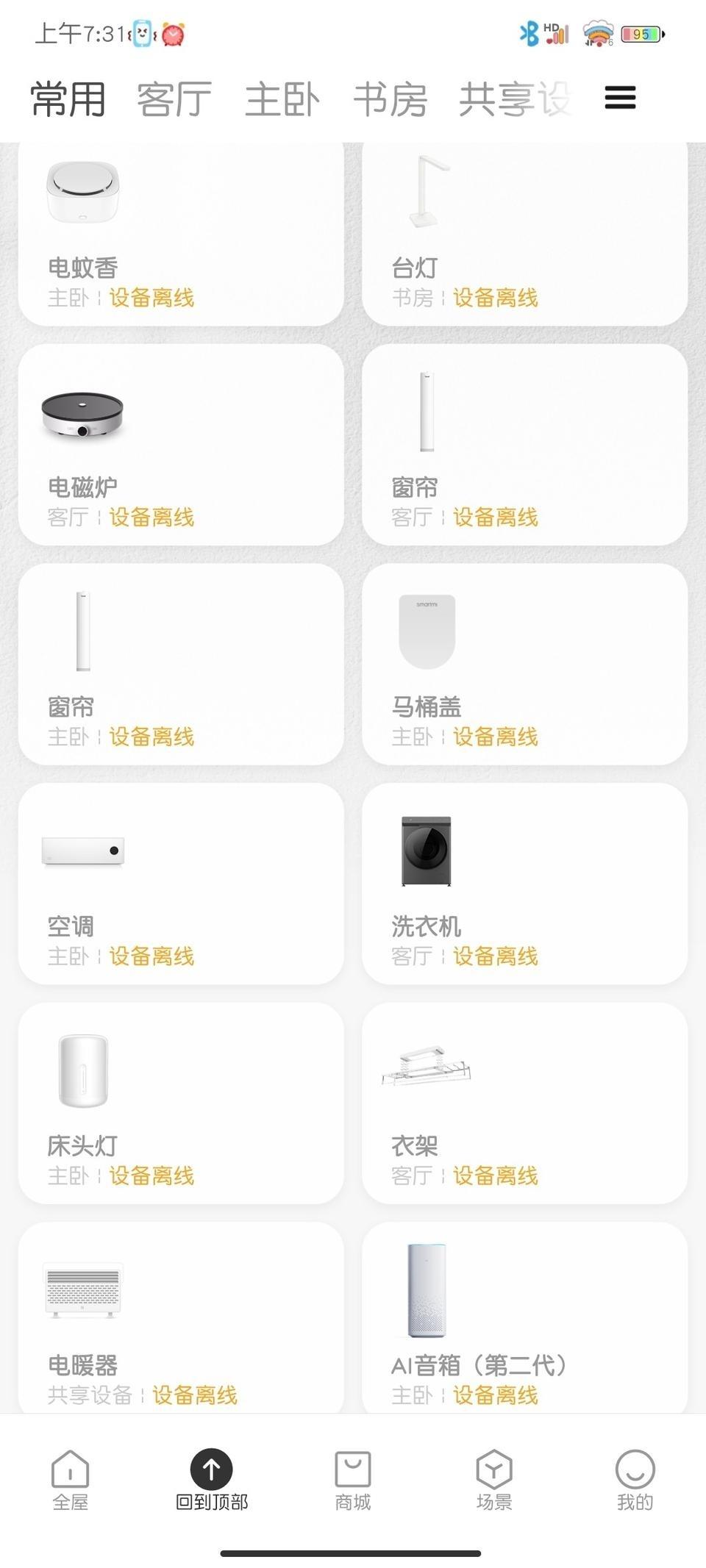706x1568 pixels.
Task: Switch to the 书房 tab
Action: coord(390,99)
